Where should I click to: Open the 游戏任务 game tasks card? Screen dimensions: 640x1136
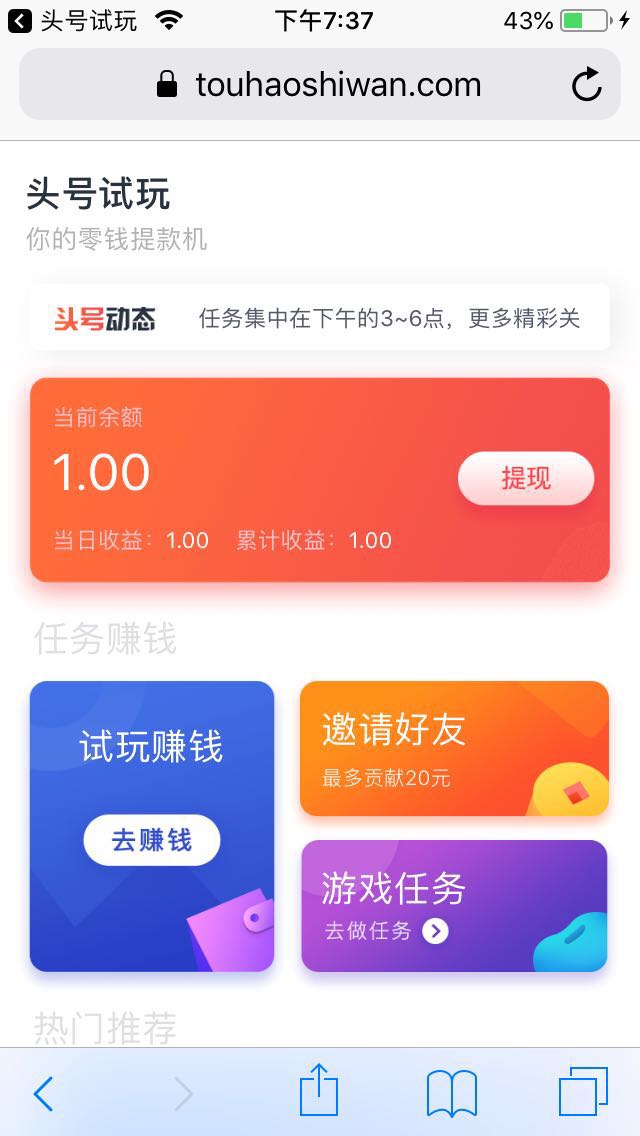pos(454,906)
